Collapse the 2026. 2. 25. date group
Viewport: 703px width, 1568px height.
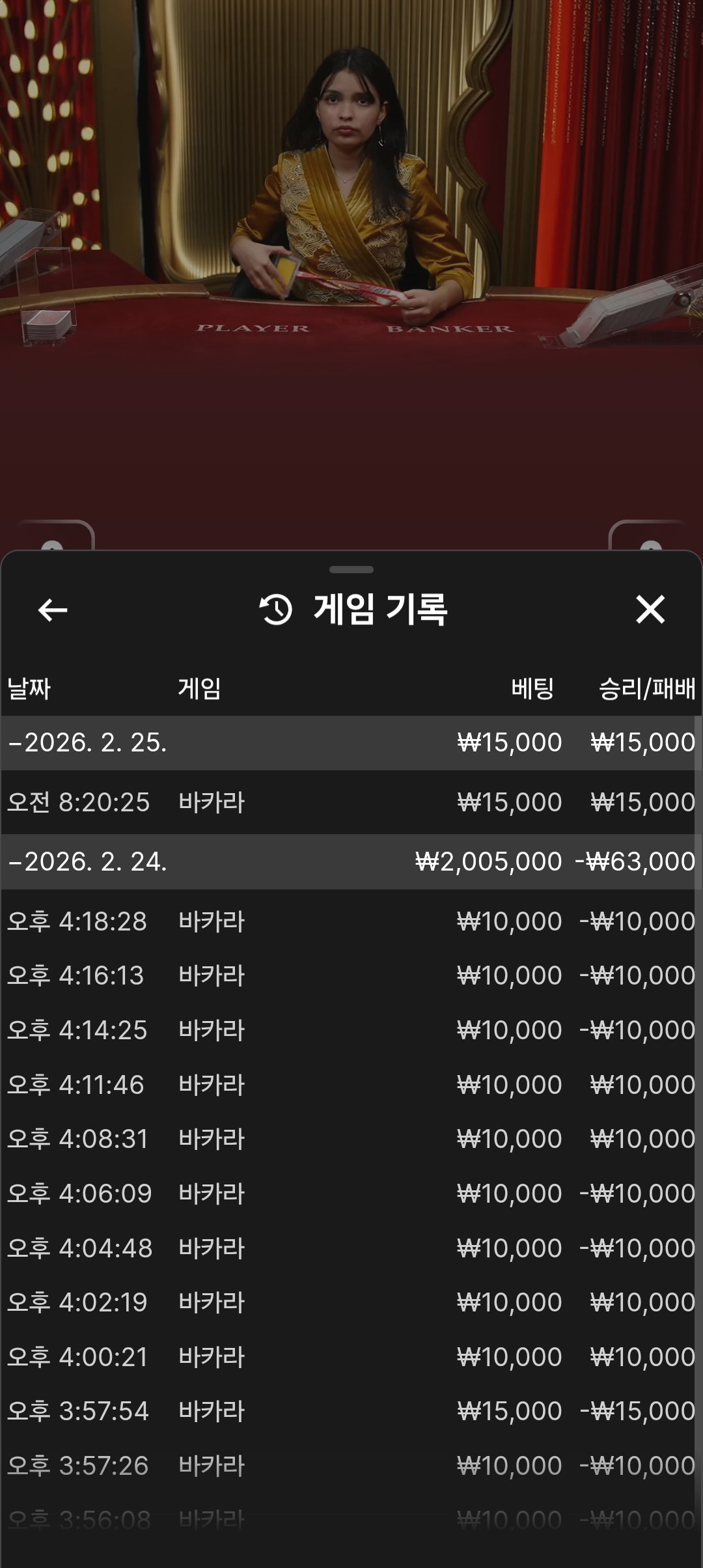(88, 743)
